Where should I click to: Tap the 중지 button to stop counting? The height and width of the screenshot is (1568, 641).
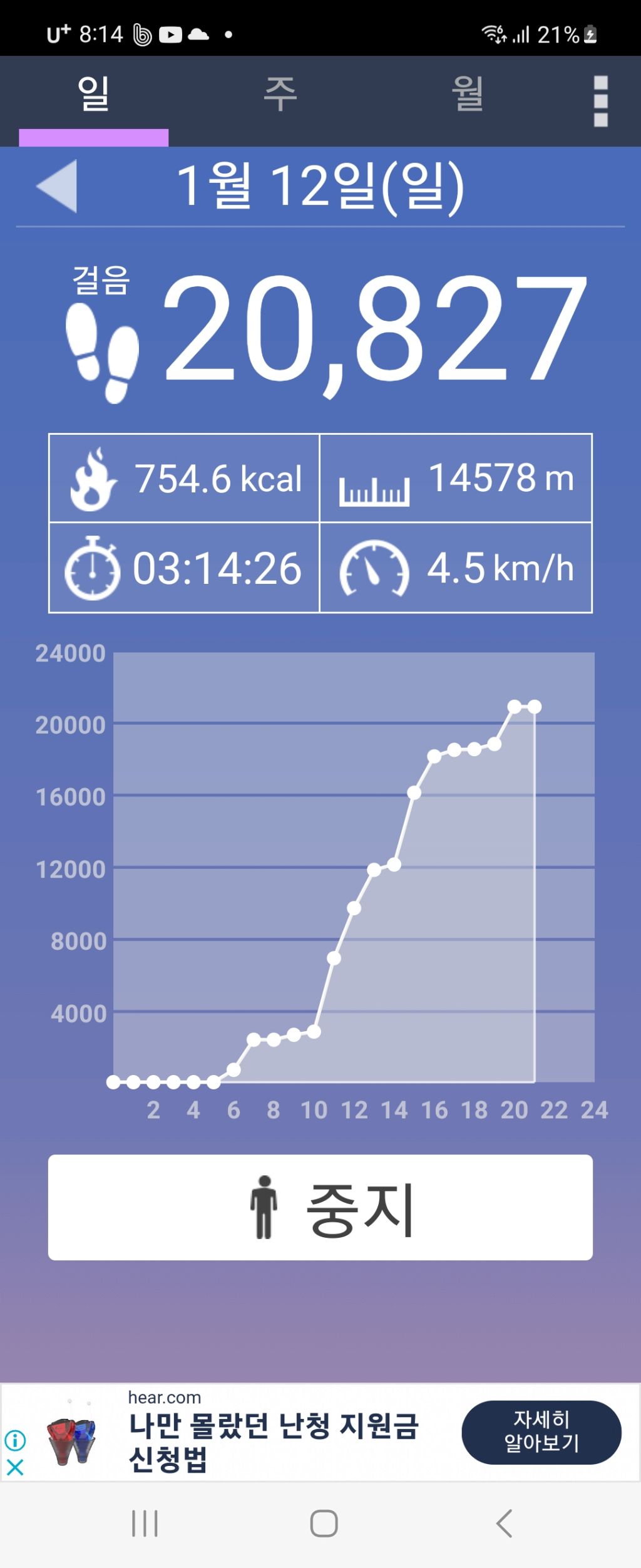click(320, 1207)
